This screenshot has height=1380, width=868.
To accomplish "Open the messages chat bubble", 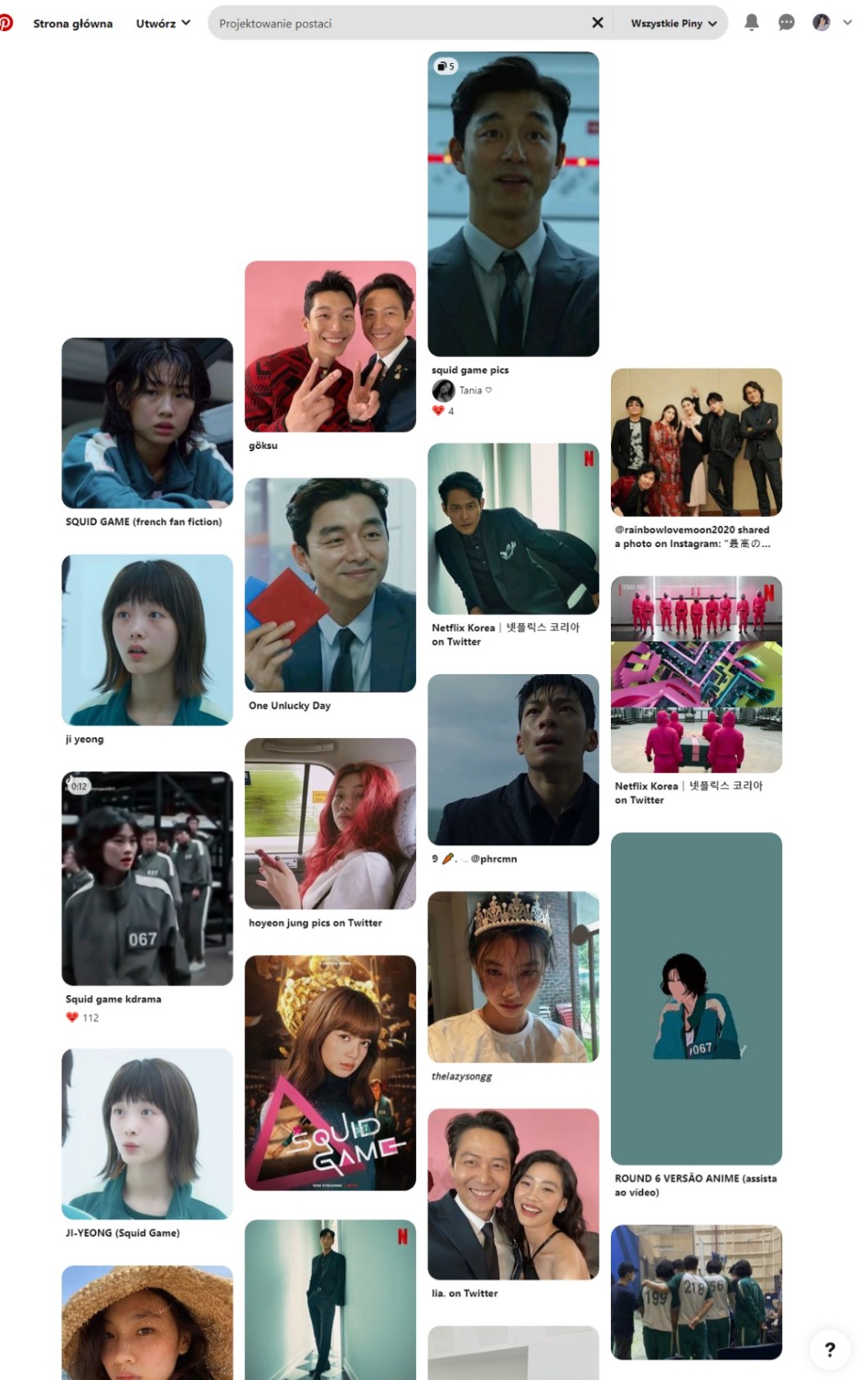I will coord(786,23).
